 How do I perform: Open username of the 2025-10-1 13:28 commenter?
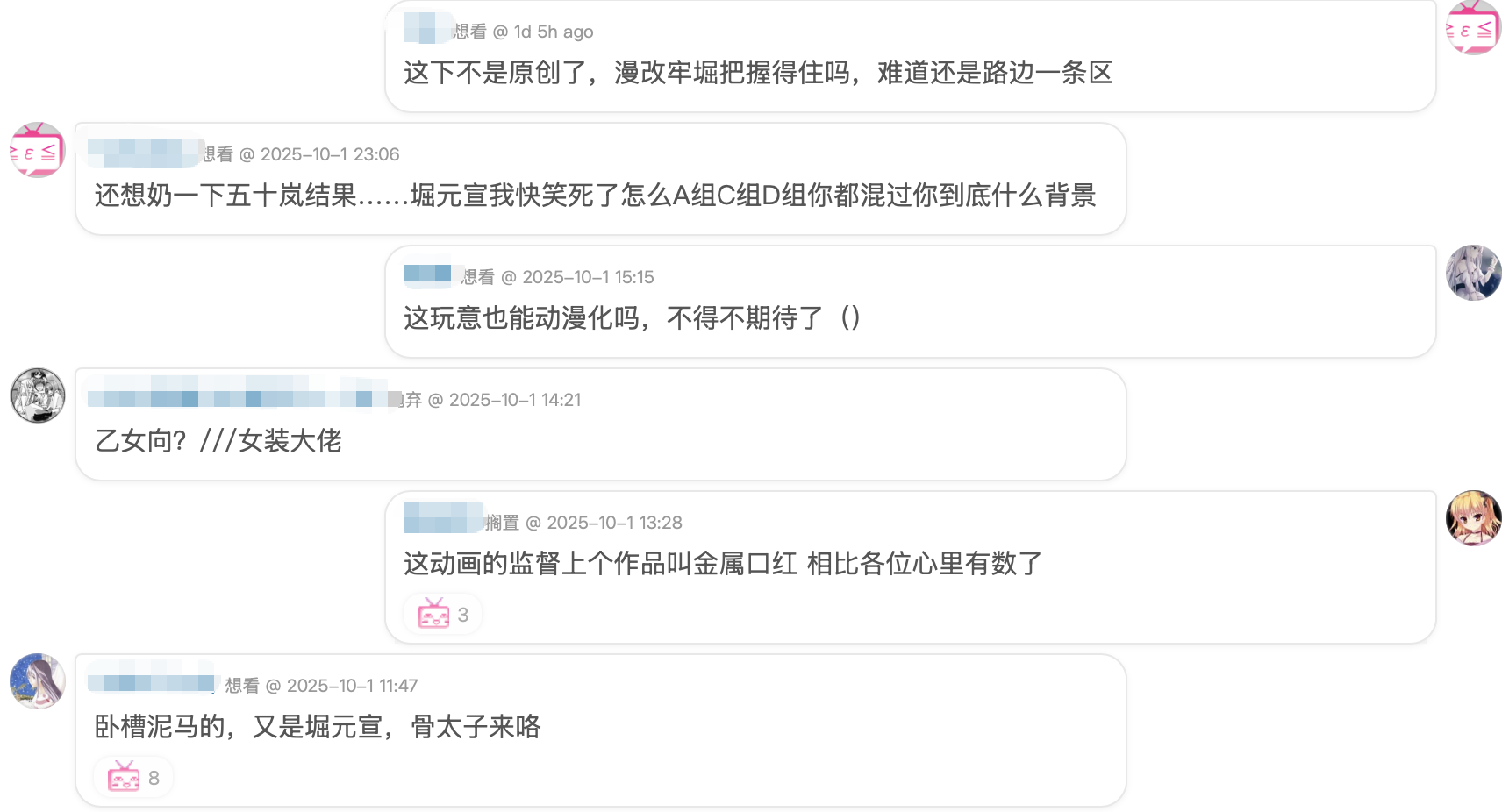click(x=442, y=521)
